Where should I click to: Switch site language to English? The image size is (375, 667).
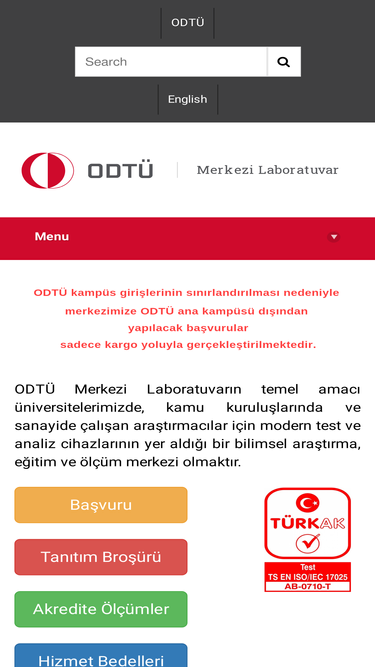point(188,99)
